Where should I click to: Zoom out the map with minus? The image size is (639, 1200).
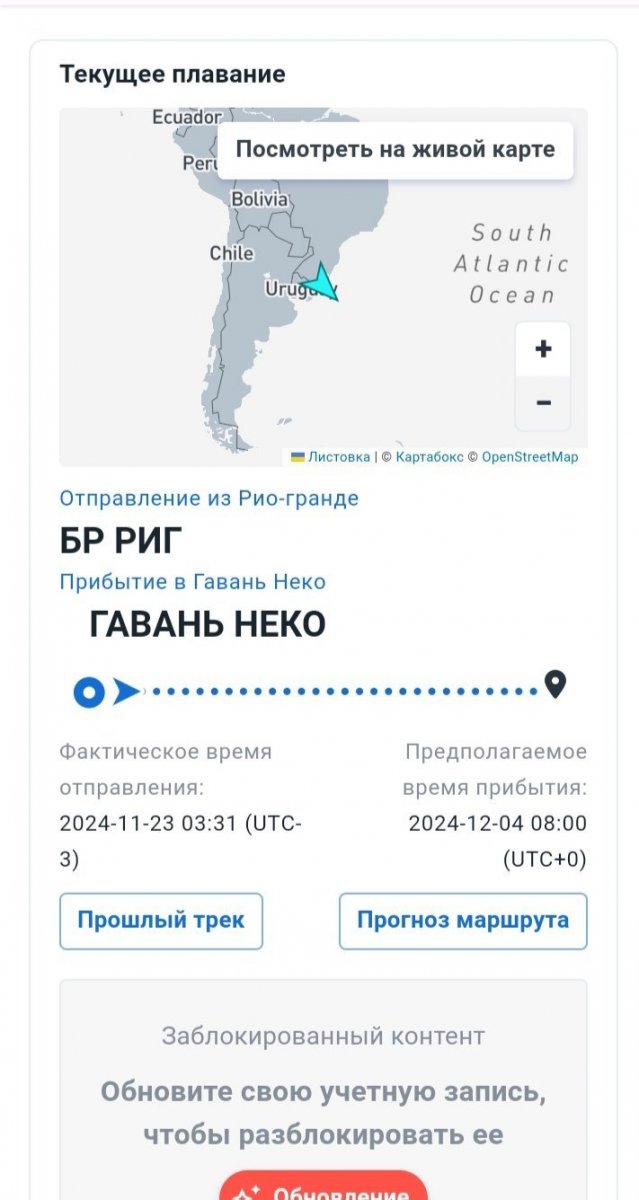click(x=543, y=403)
